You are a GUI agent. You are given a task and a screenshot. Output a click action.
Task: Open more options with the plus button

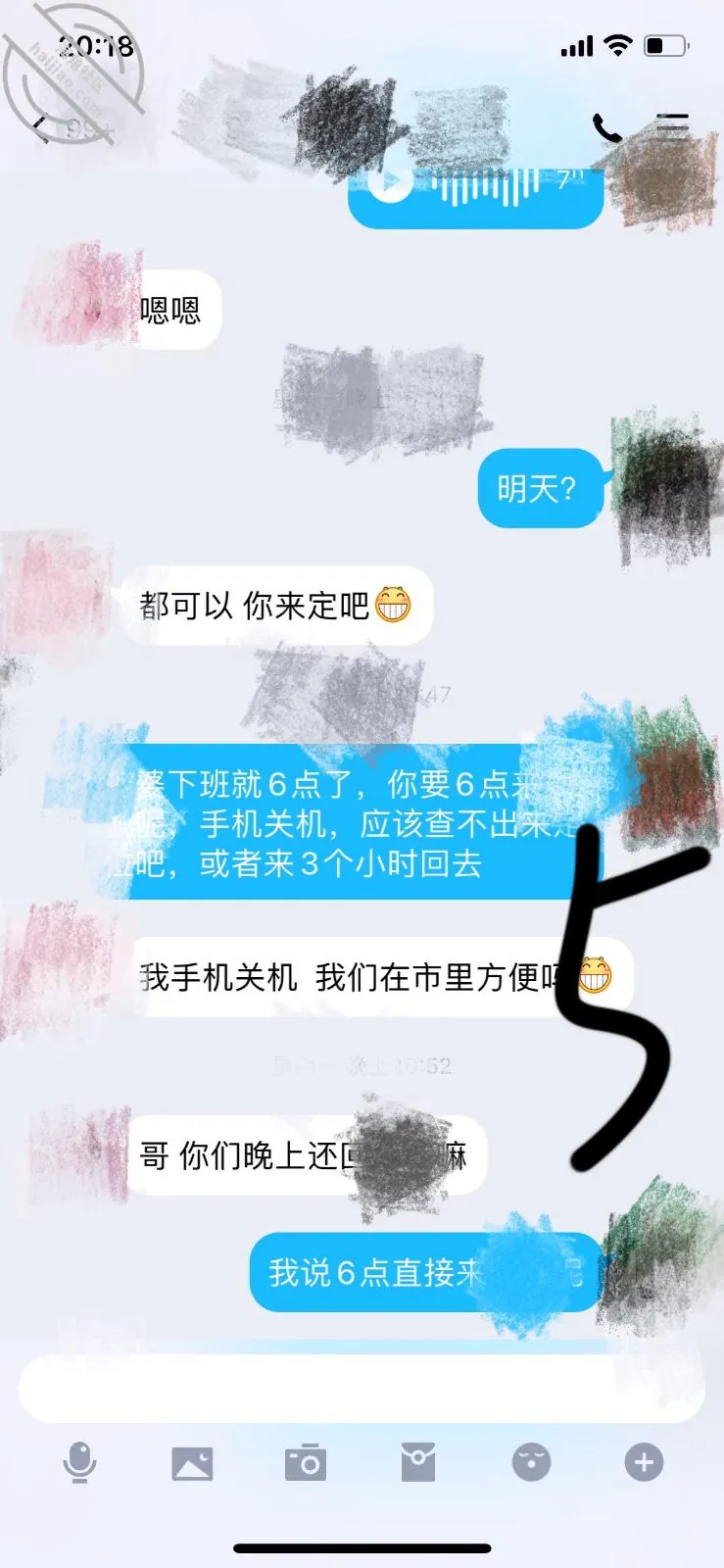click(644, 1463)
